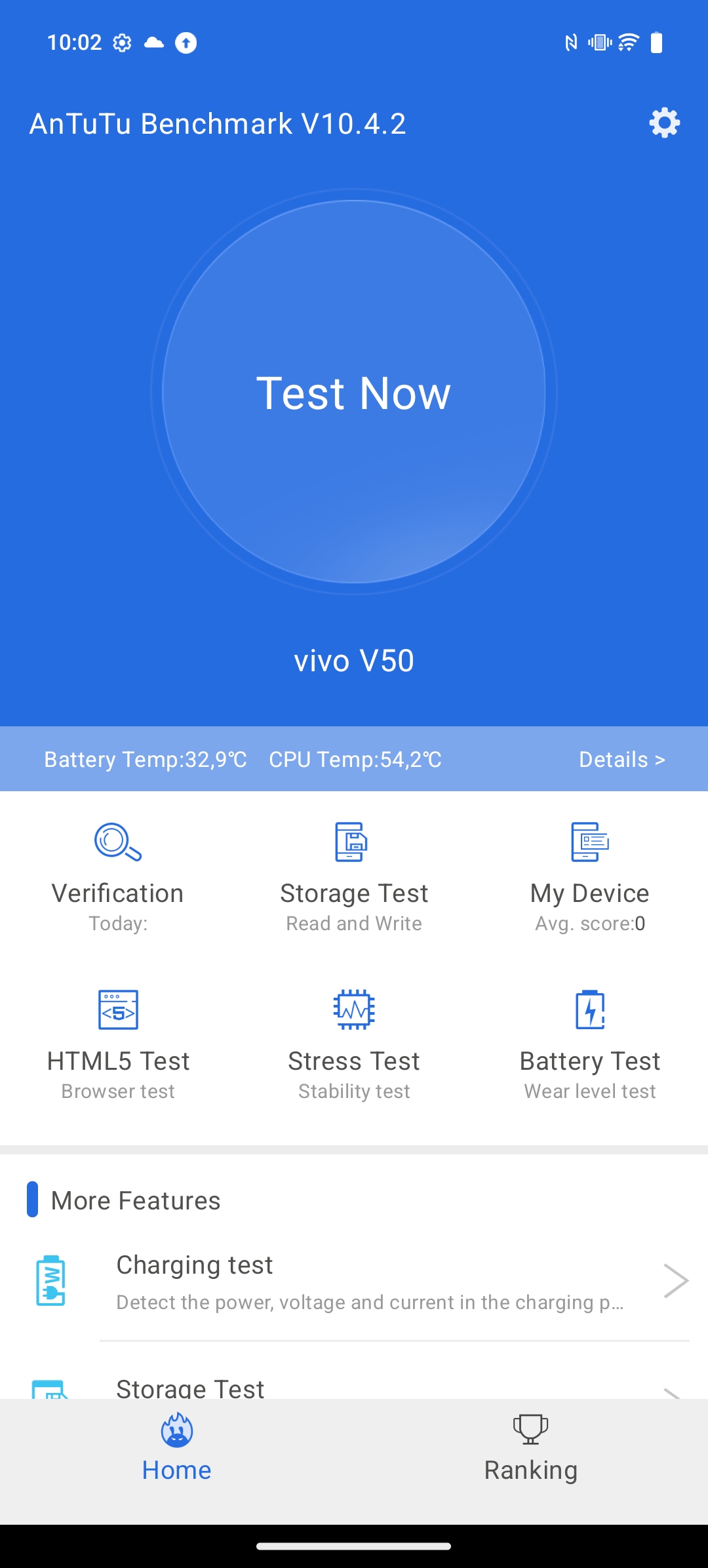Image resolution: width=708 pixels, height=1568 pixels.
Task: Open Storage Test Read and Write tile
Action: [x=354, y=877]
